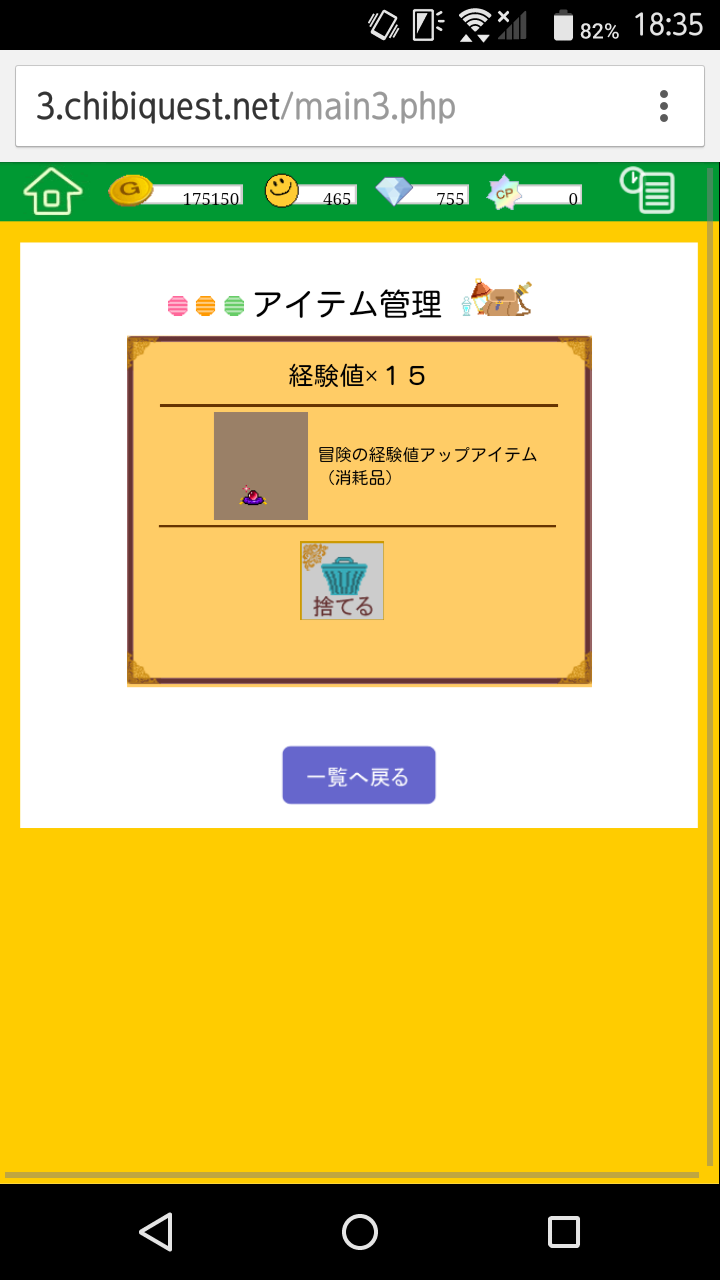Go back using system back button
Viewport: 720px width, 1280px height.
(x=156, y=1232)
